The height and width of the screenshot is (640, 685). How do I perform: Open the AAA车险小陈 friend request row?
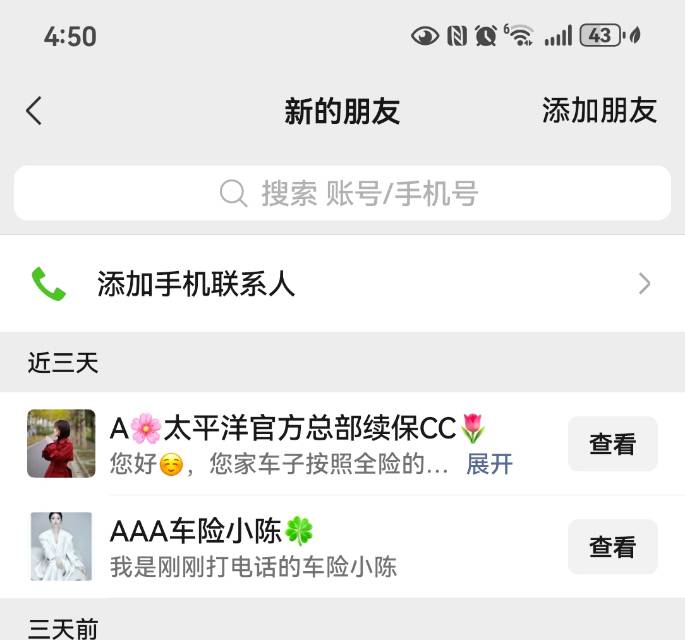point(300,547)
